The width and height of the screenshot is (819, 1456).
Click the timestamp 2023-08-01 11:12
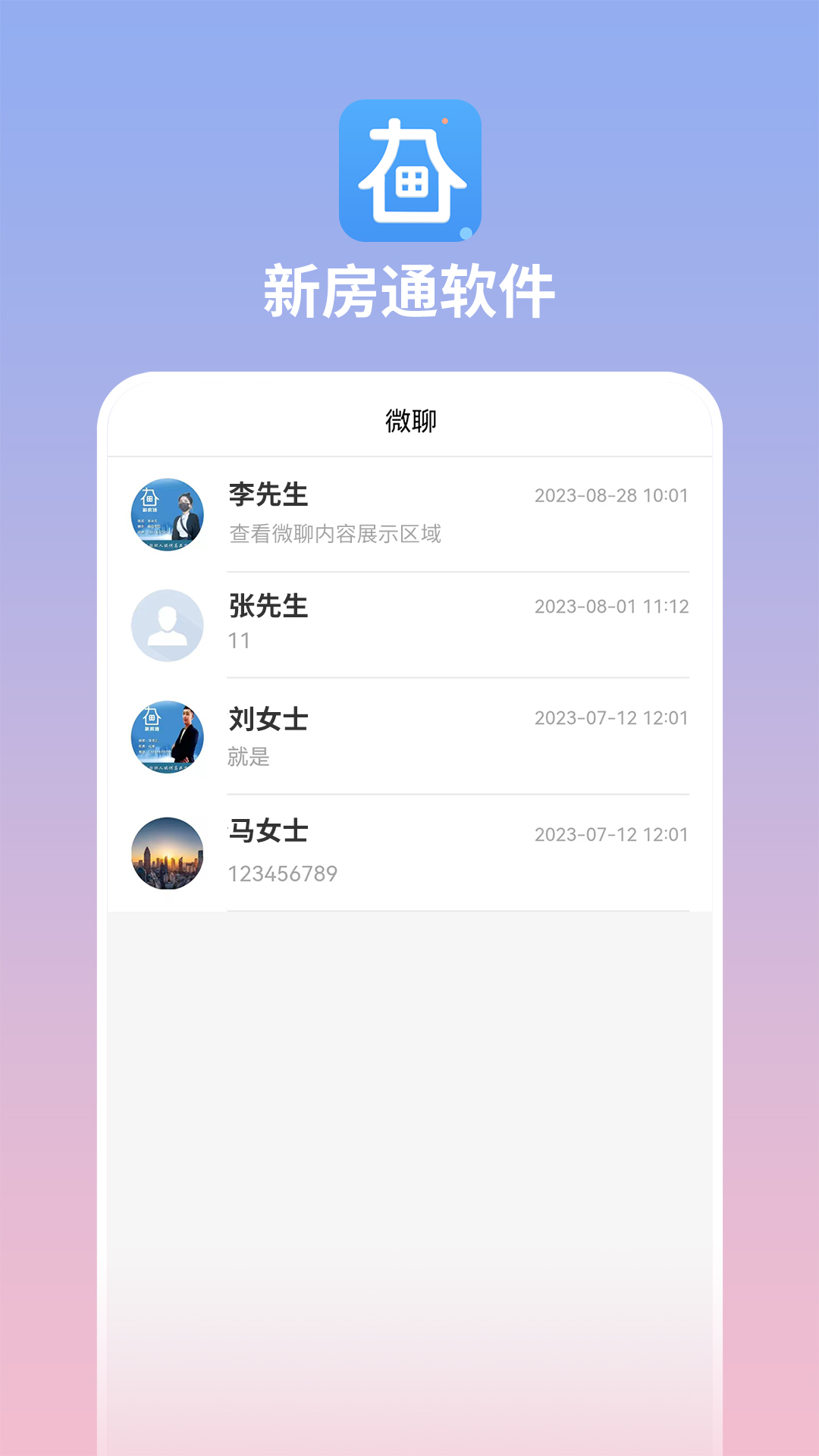[x=613, y=607]
